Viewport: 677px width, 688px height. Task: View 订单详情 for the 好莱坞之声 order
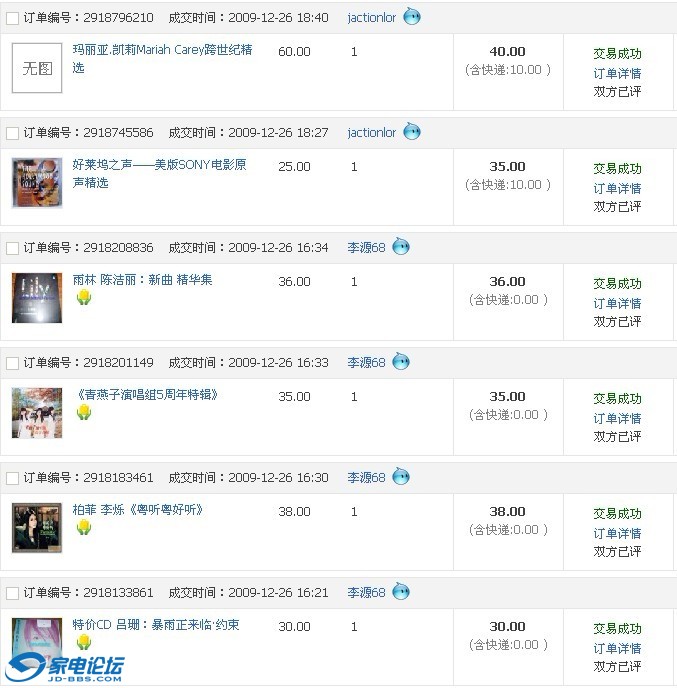tap(617, 188)
